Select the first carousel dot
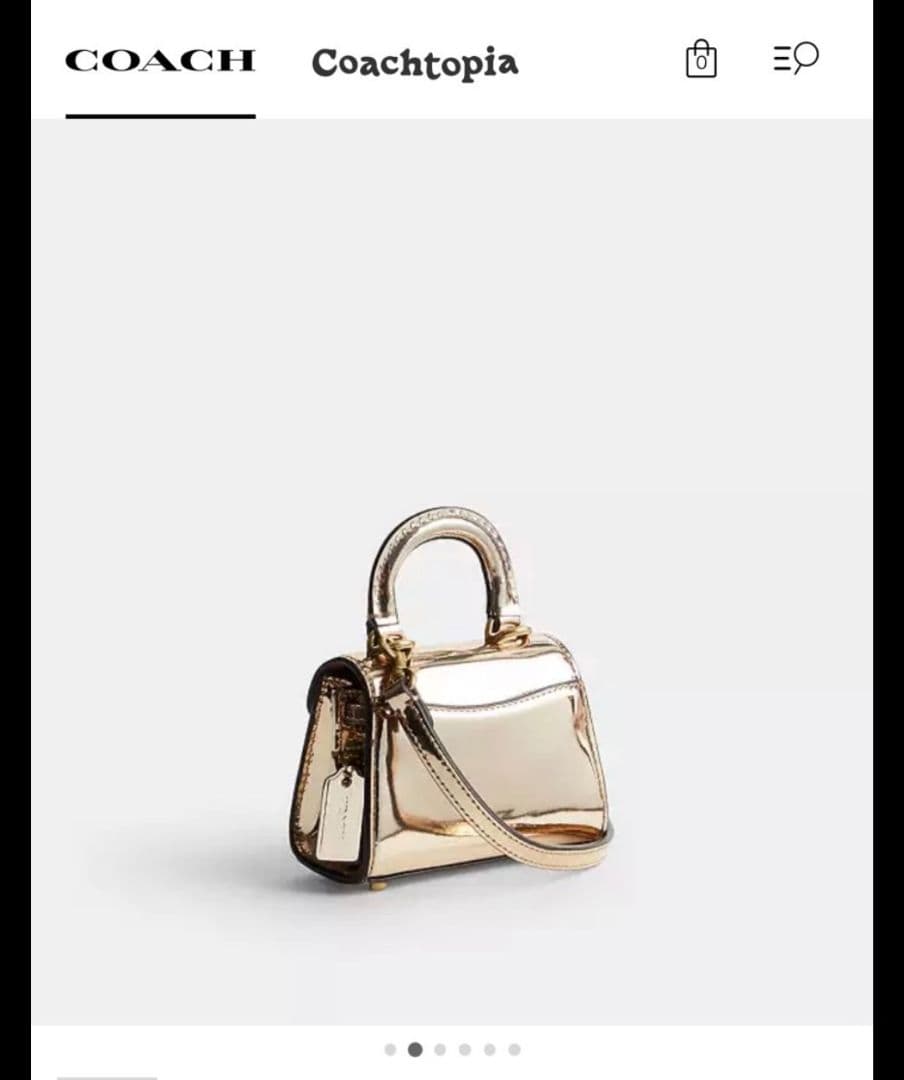The height and width of the screenshot is (1080, 904). click(x=389, y=1050)
